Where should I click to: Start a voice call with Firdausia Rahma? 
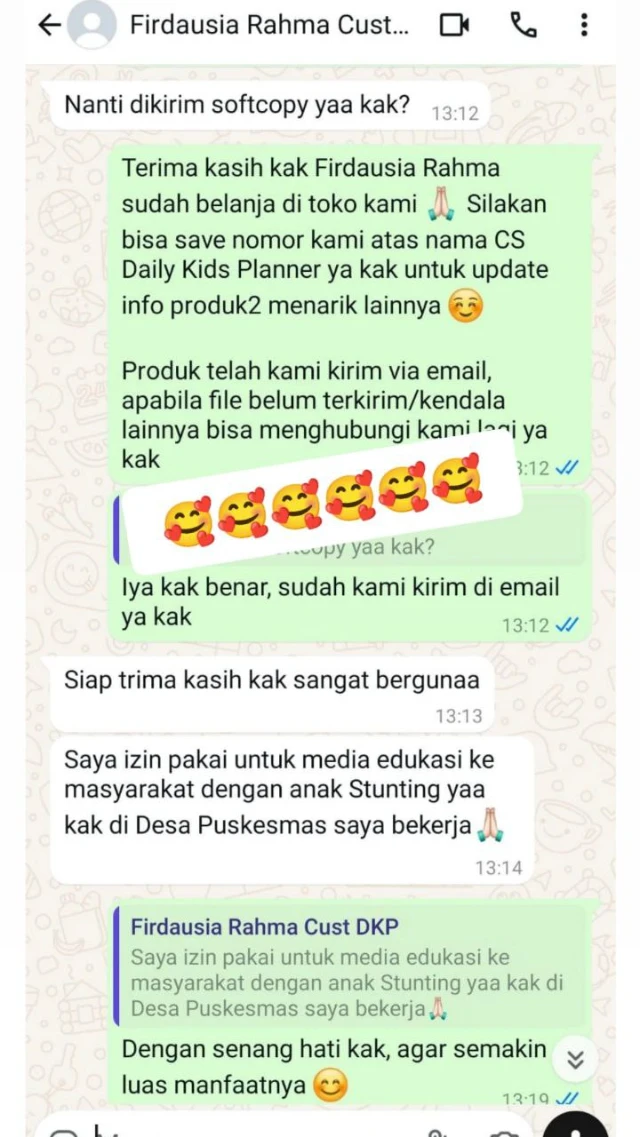[523, 25]
